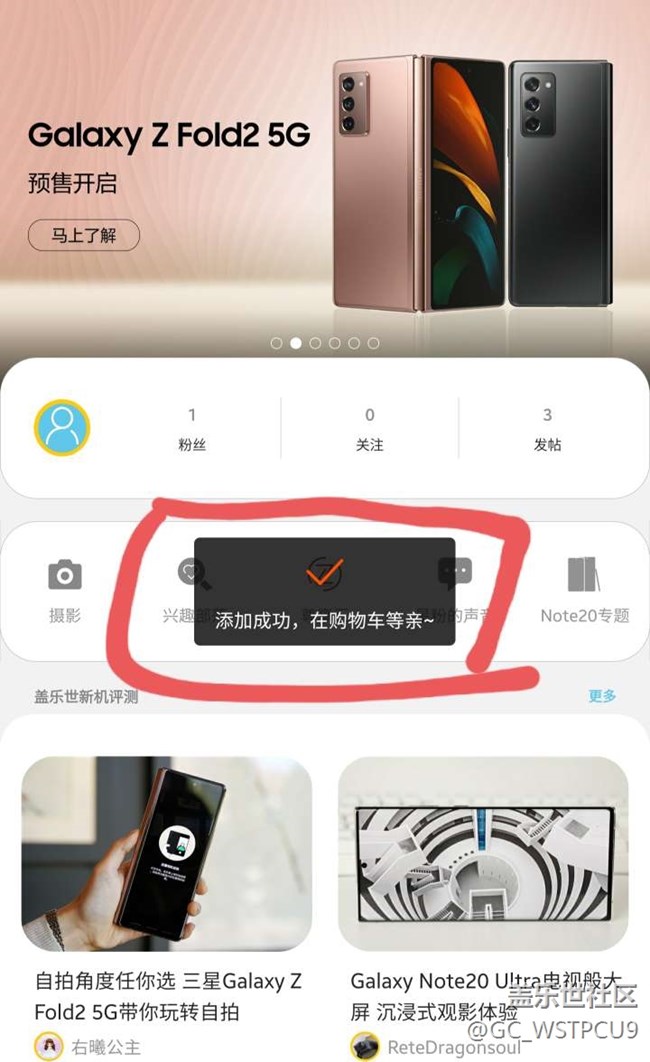
Task: Open author 右曦公主's profile
Action: coord(90,1047)
